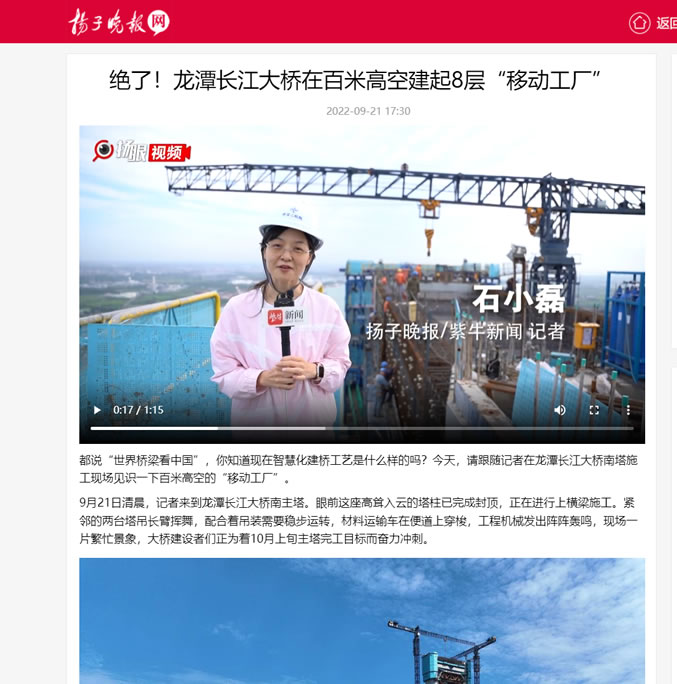677x684 pixels.
Task: Seek along the video progress bar
Action: 361,428
